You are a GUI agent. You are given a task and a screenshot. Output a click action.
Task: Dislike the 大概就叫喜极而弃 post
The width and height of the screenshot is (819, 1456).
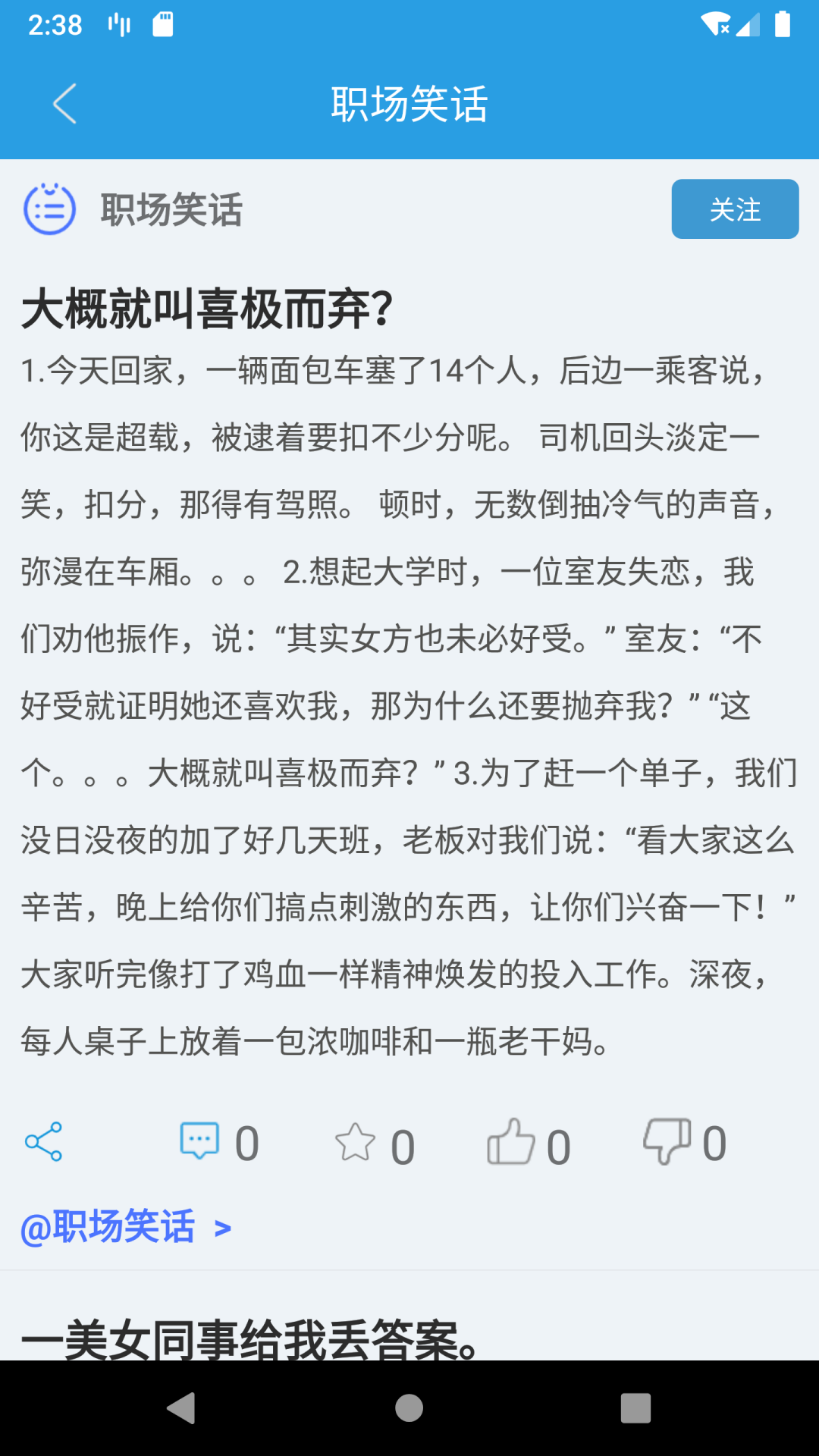tap(667, 1141)
